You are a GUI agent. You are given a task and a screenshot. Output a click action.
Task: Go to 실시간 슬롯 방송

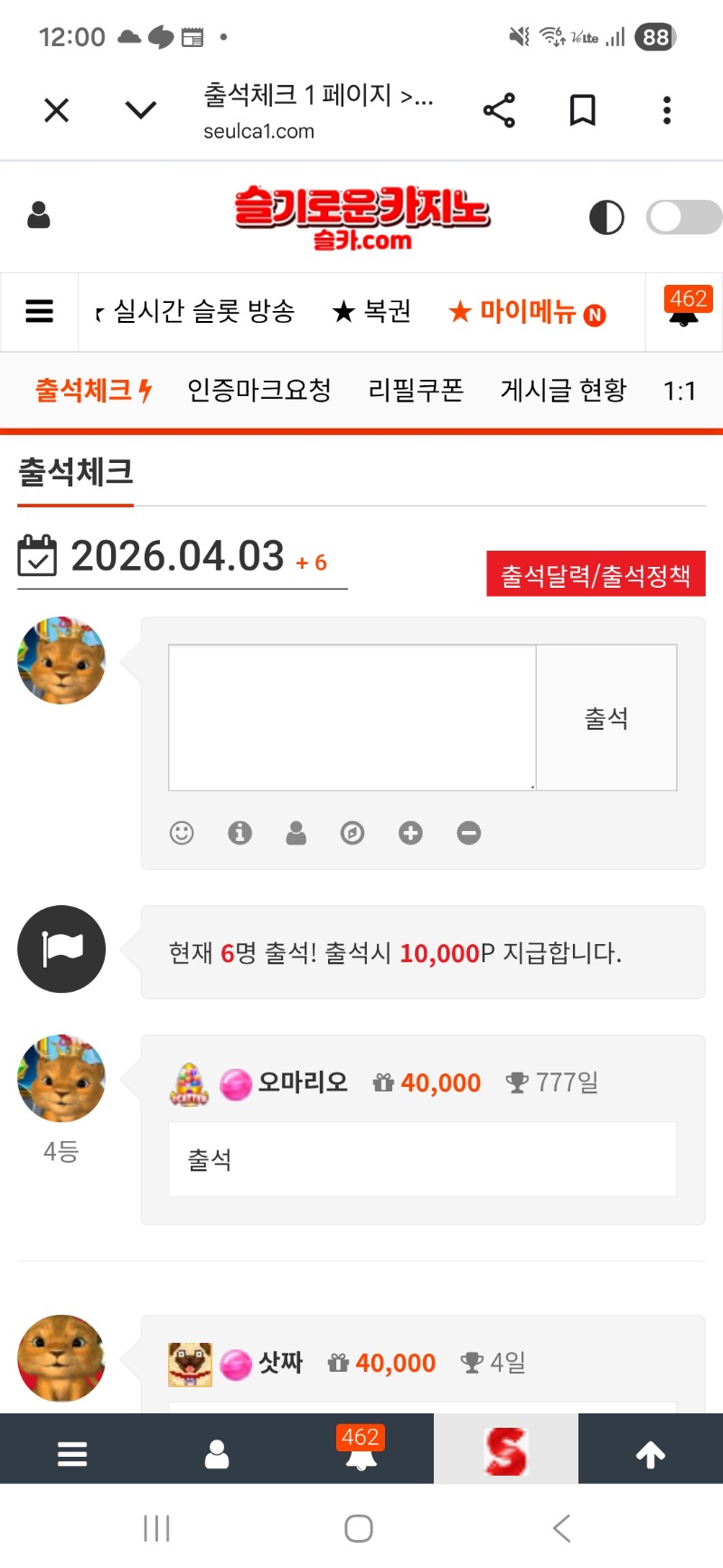(203, 311)
